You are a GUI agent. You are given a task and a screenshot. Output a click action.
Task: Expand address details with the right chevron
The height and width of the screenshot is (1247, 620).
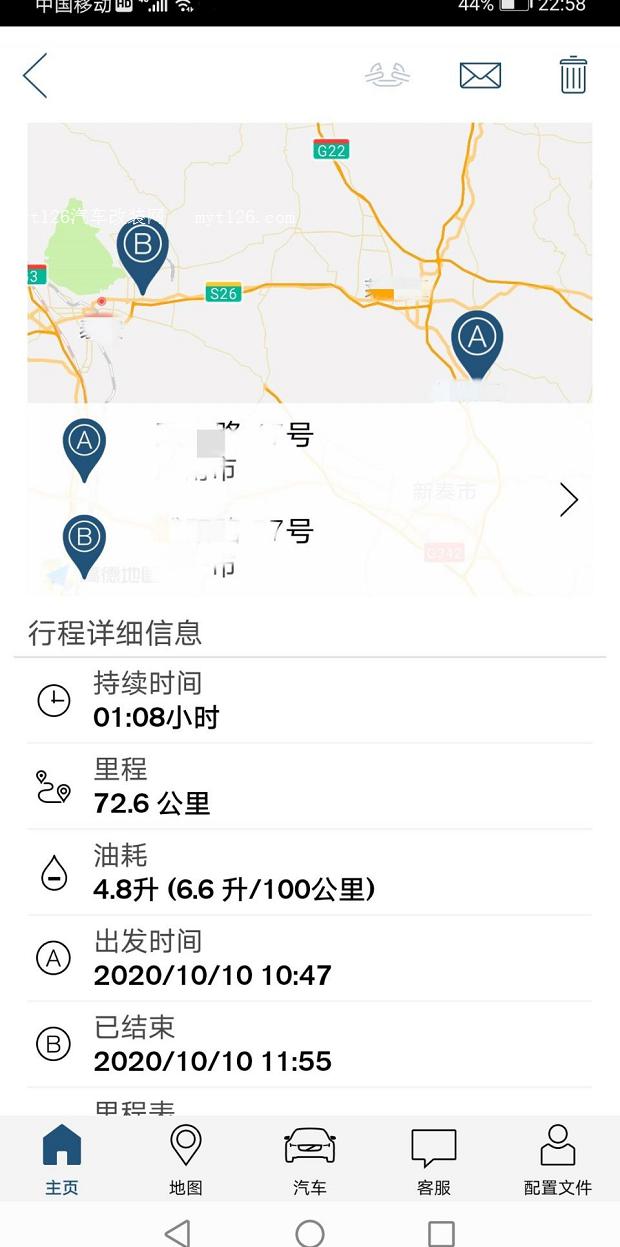tap(569, 500)
